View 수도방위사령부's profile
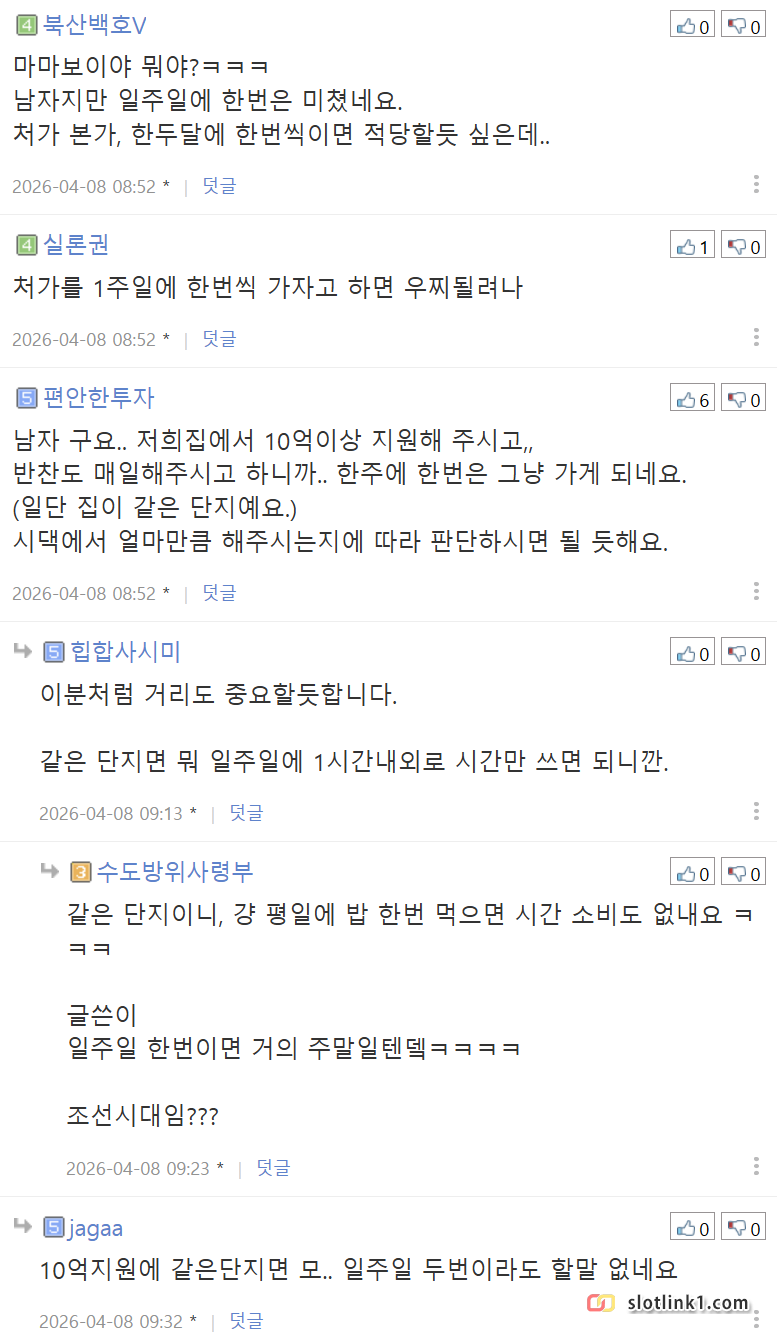 tap(174, 871)
